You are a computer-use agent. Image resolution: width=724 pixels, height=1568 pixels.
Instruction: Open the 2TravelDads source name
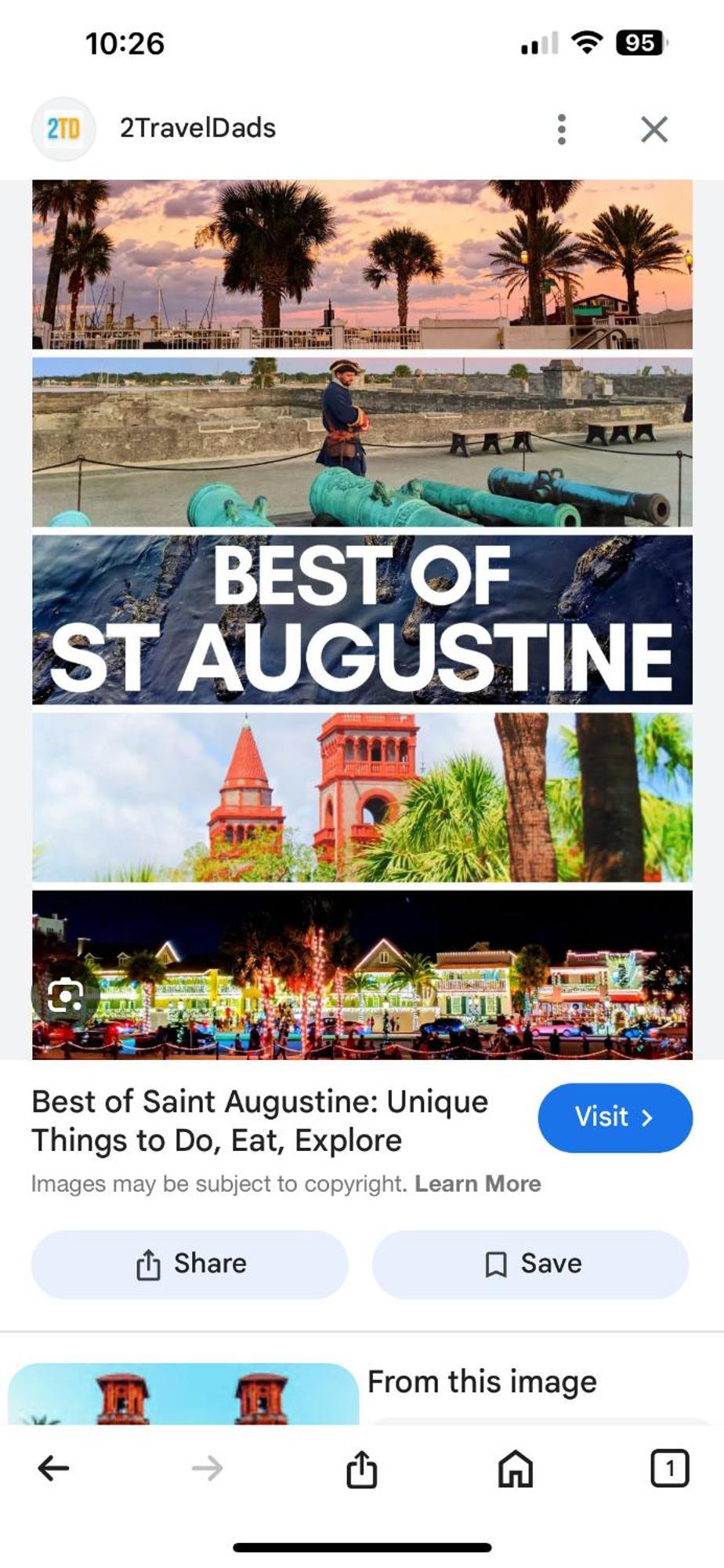(197, 128)
